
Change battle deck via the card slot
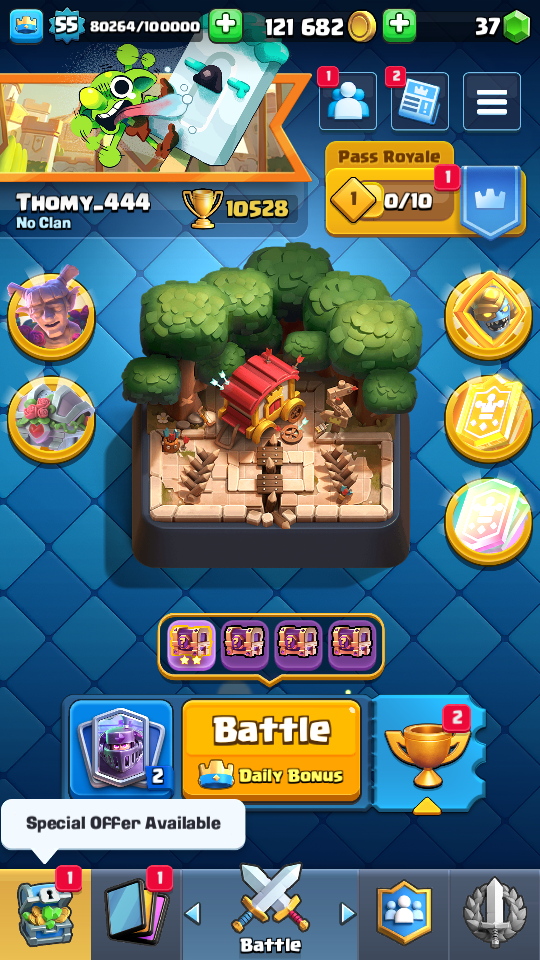tap(121, 749)
